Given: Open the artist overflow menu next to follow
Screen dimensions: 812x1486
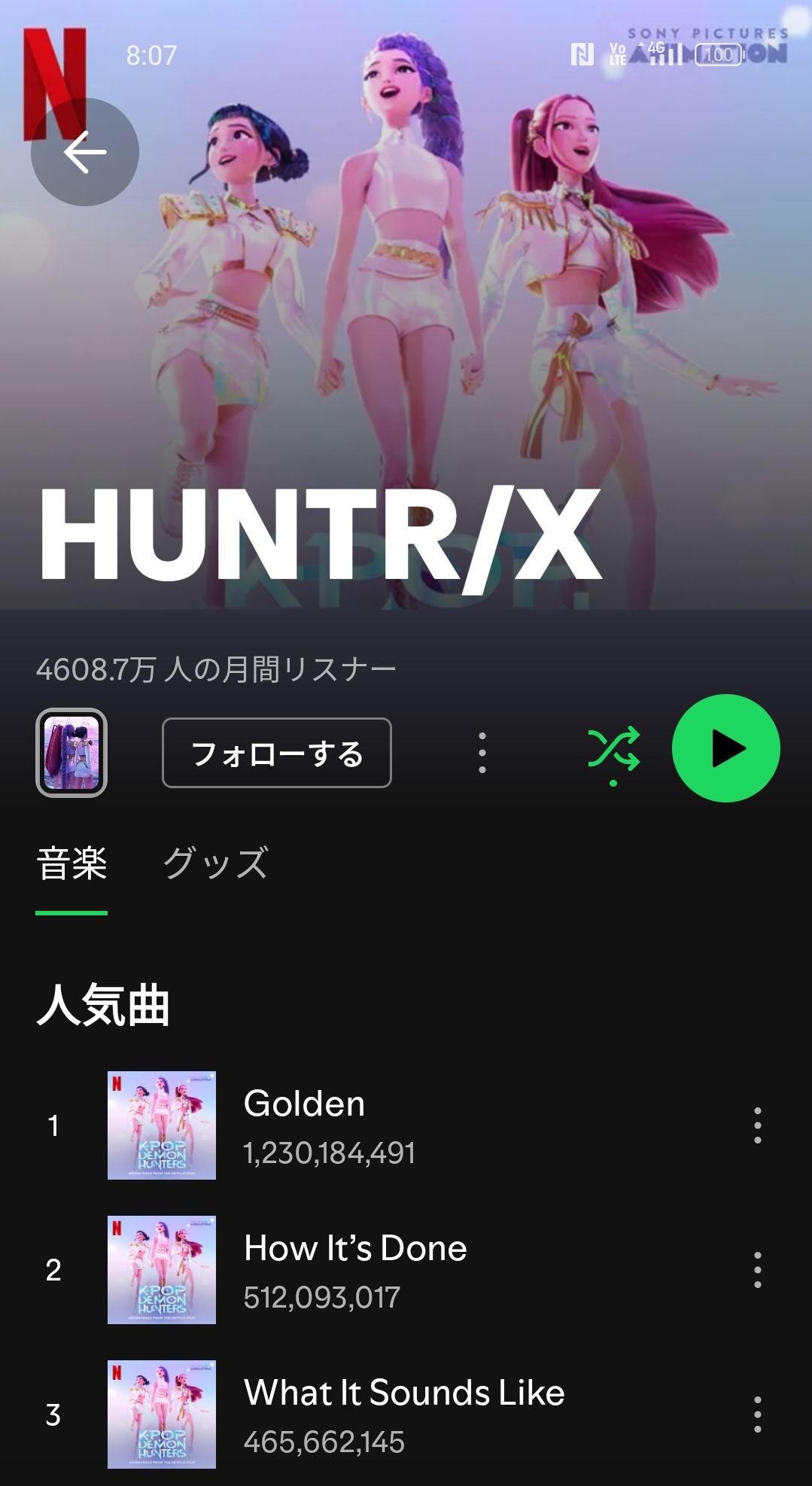Looking at the screenshot, I should click(x=482, y=753).
